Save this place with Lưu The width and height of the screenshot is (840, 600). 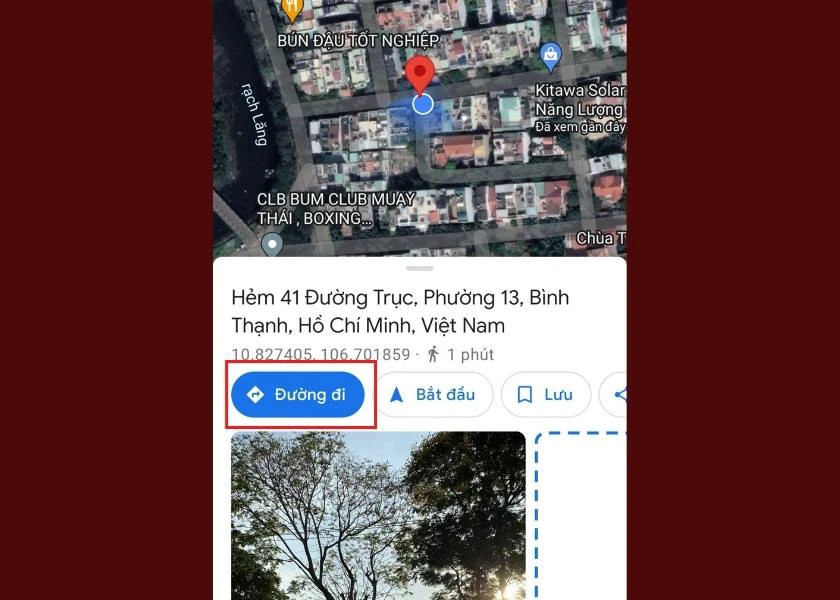(x=545, y=395)
